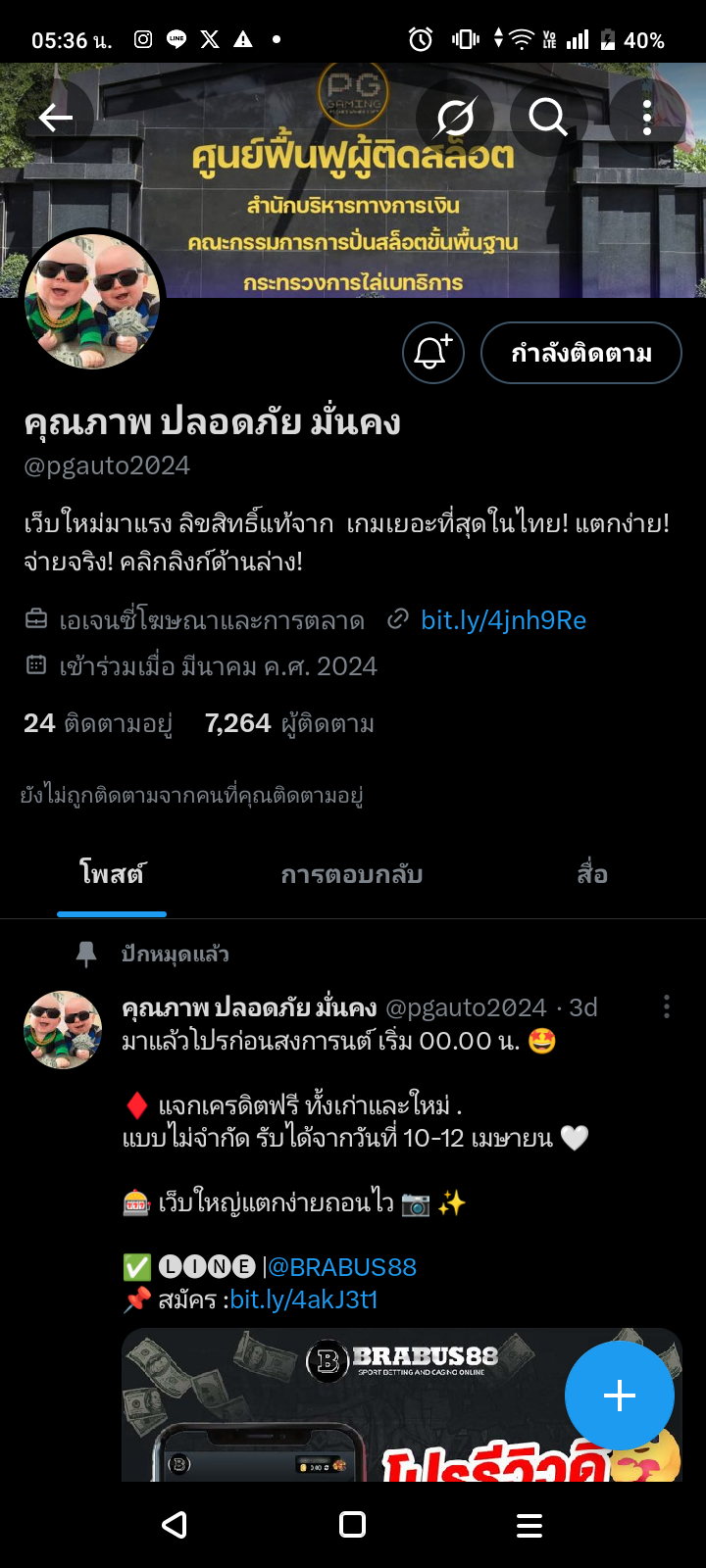Tap the กำลังติดตาม following button

point(580,353)
